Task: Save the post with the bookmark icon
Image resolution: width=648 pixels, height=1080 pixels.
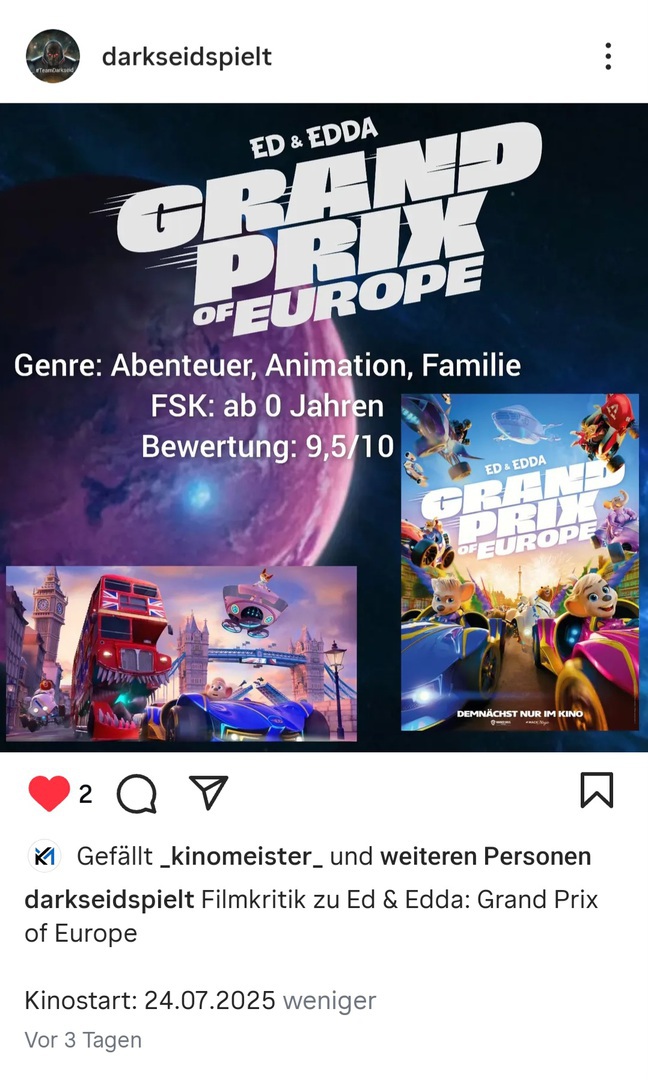Action: click(x=596, y=791)
